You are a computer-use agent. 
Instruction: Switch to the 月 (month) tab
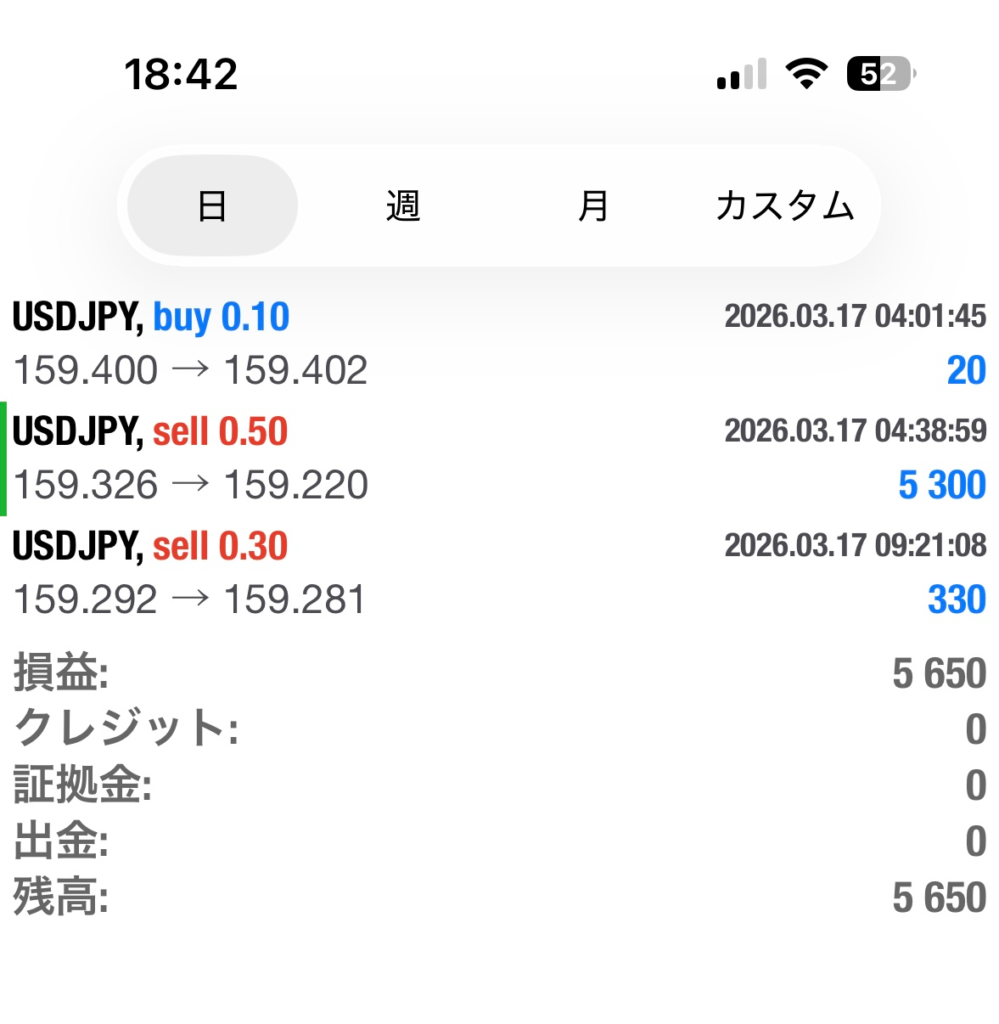click(x=593, y=206)
